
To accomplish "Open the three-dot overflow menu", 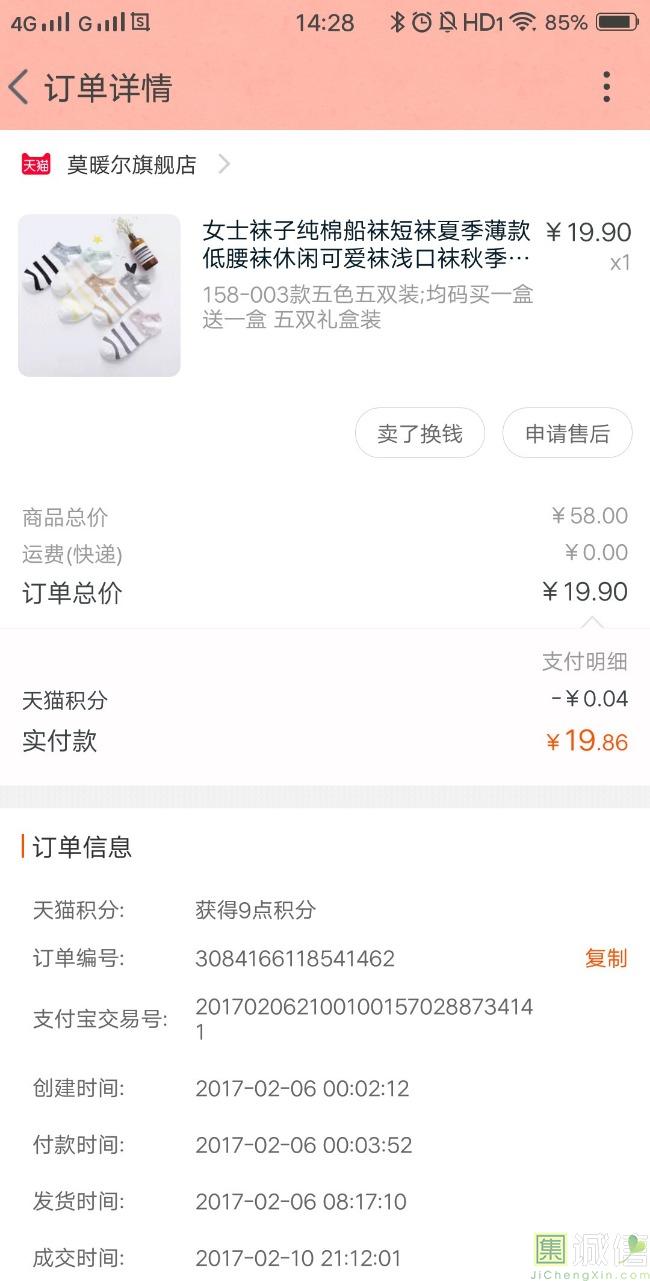I will coord(606,88).
